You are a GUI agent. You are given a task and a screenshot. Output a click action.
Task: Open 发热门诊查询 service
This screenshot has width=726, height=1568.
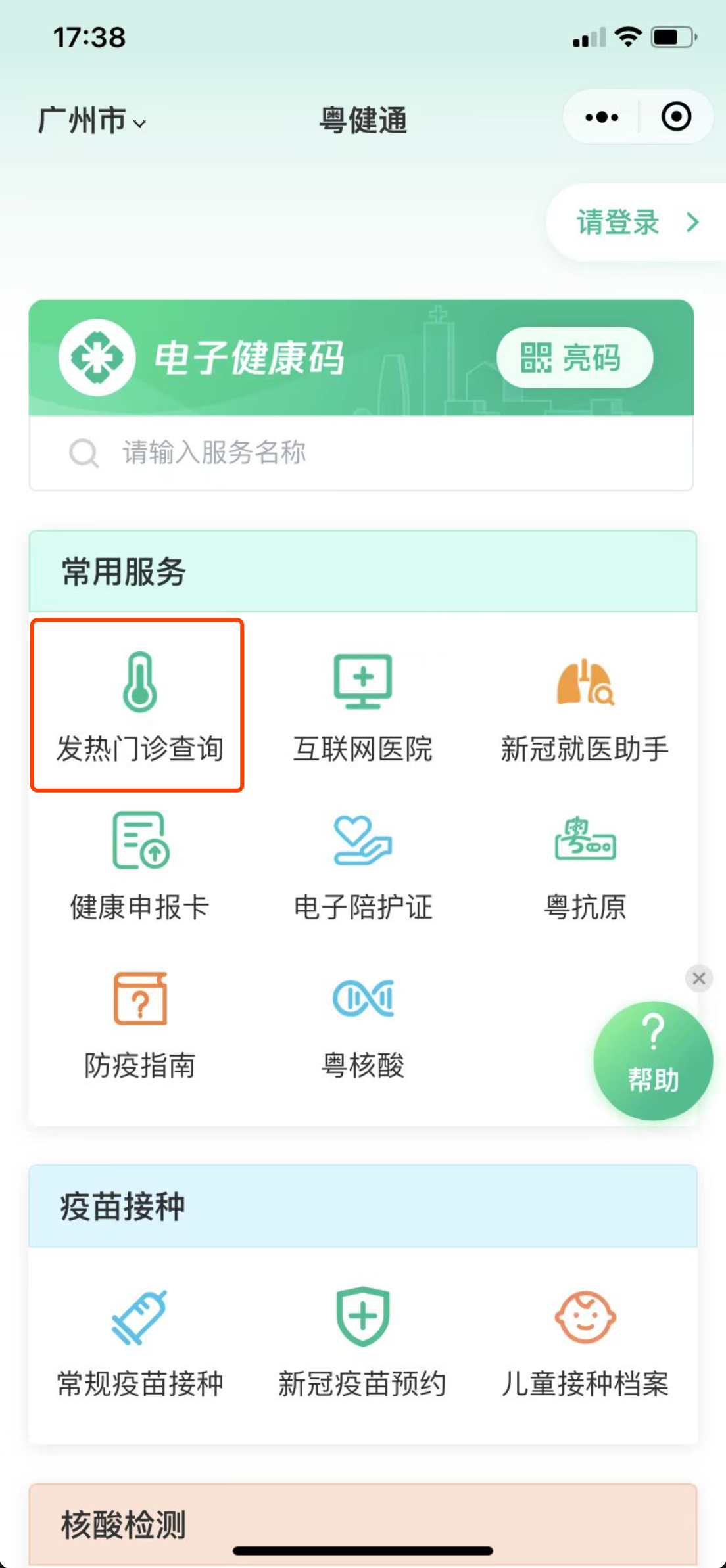pyautogui.click(x=139, y=706)
